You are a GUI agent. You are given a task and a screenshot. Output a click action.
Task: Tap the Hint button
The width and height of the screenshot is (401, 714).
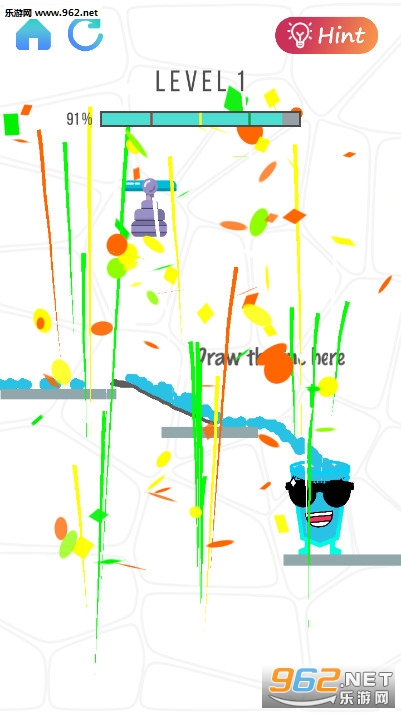pos(326,35)
